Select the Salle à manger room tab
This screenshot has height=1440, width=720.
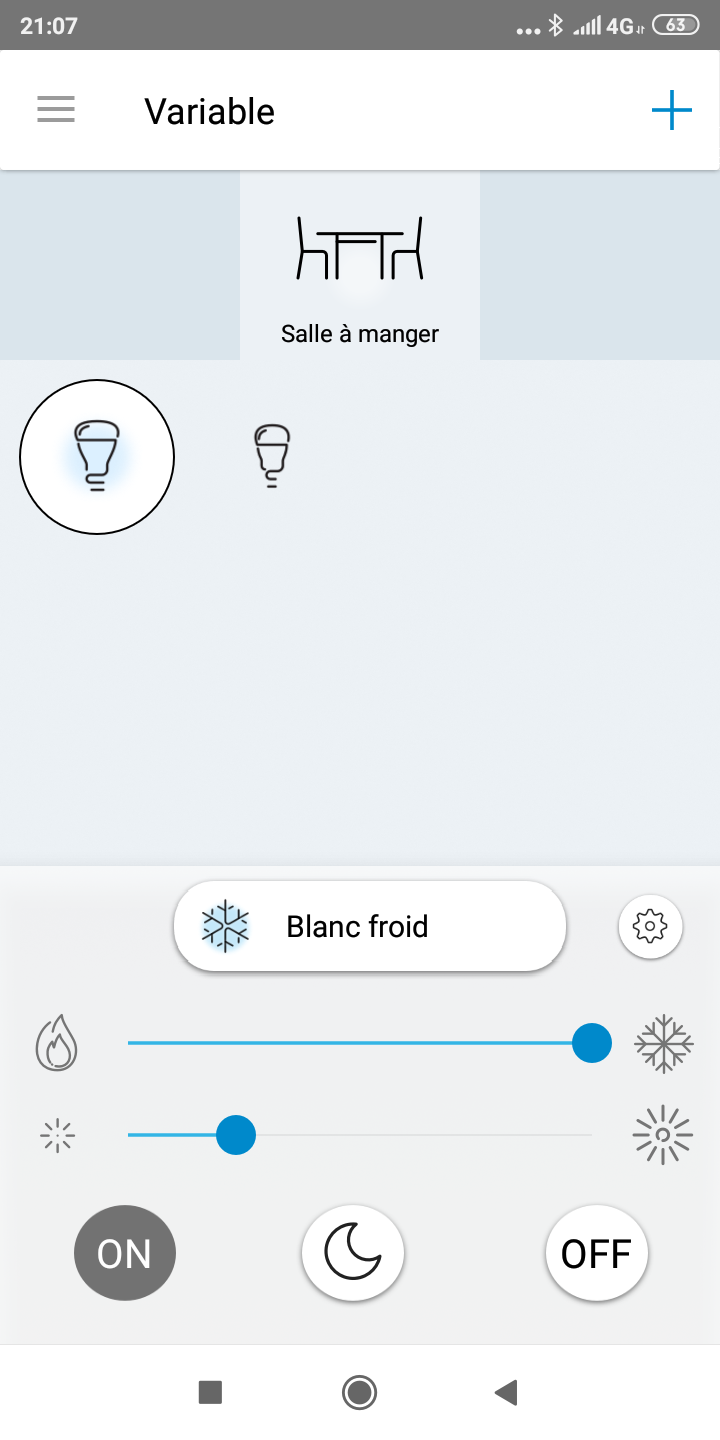(360, 266)
